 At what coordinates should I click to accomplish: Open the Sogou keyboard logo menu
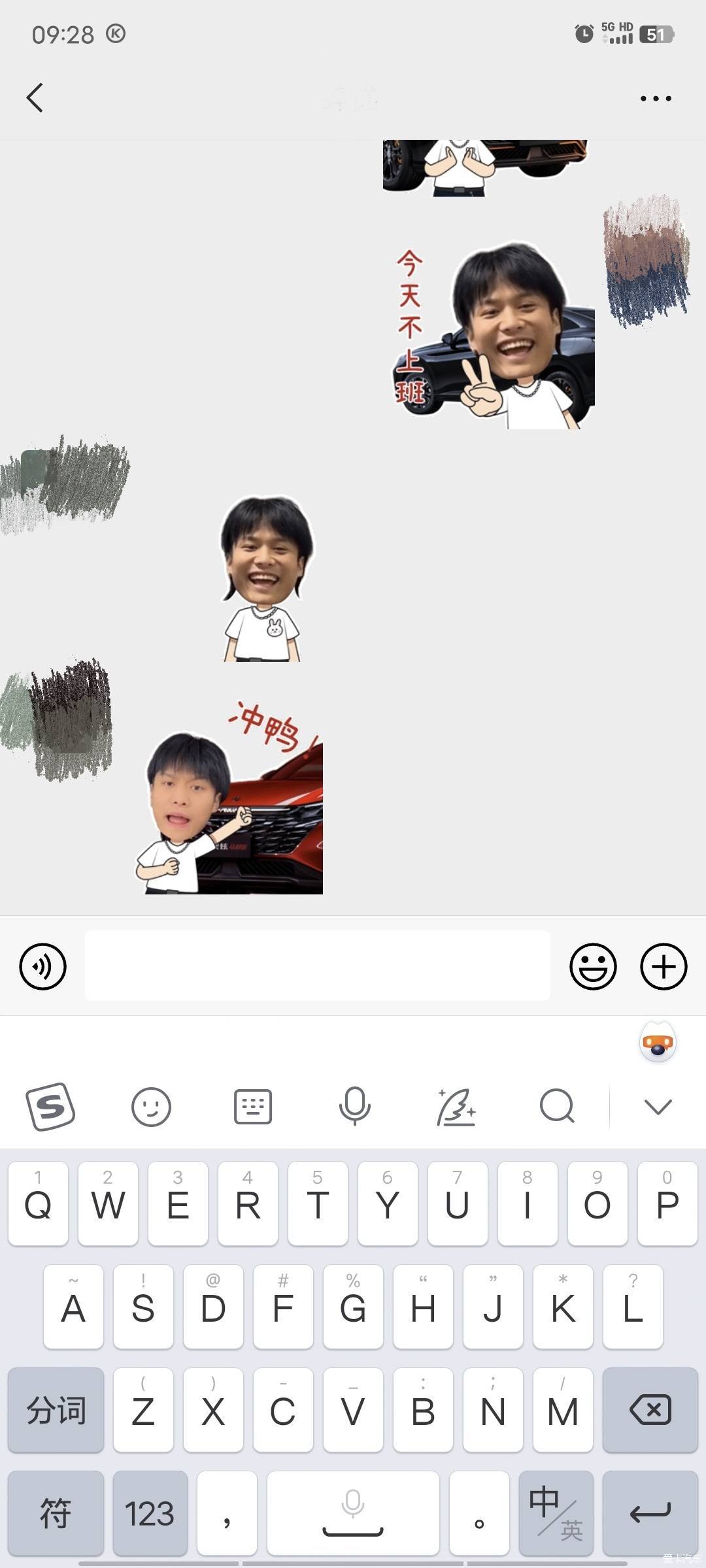(50, 1107)
